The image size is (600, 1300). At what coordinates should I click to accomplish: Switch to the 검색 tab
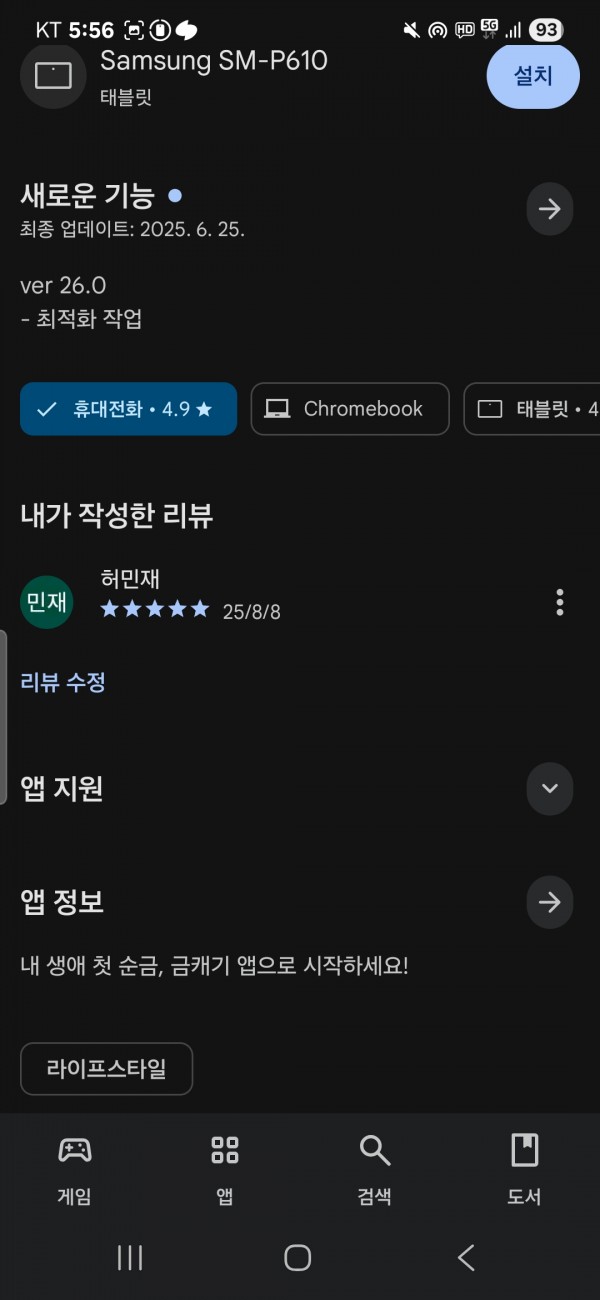point(375,1169)
